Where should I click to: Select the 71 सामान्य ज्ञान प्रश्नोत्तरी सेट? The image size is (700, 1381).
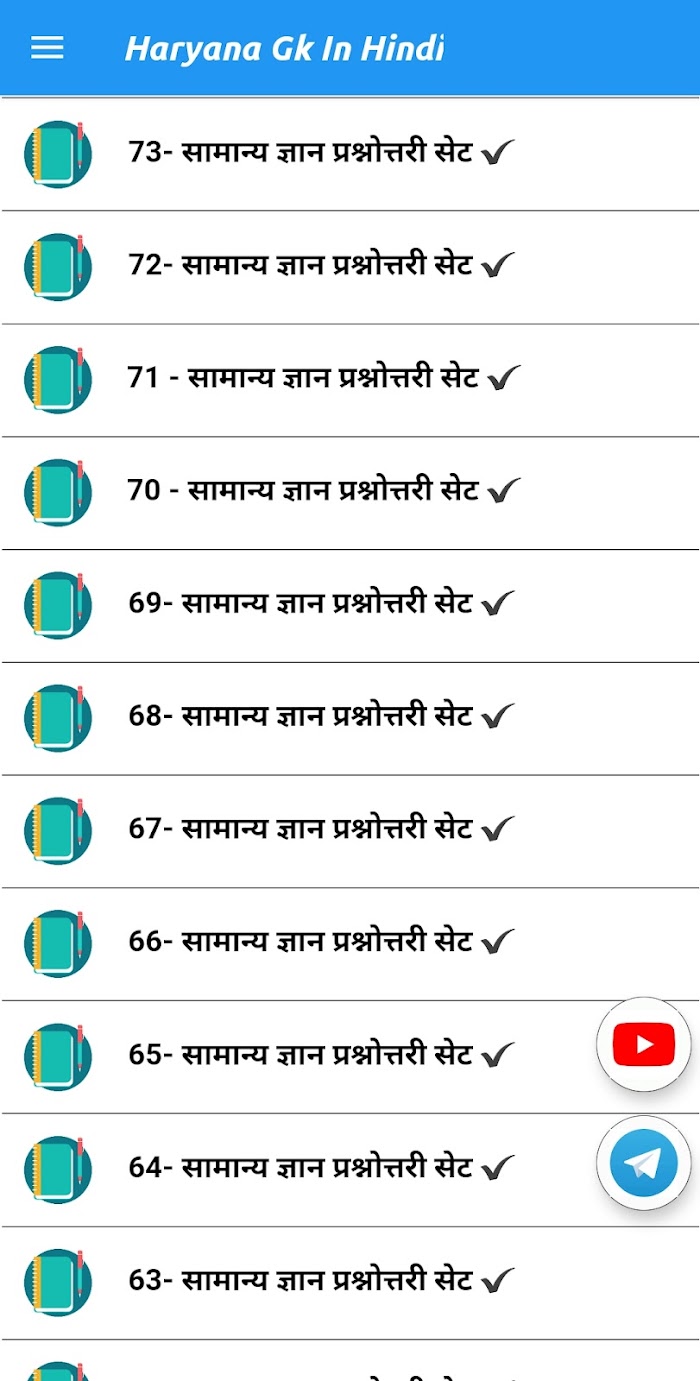point(350,380)
